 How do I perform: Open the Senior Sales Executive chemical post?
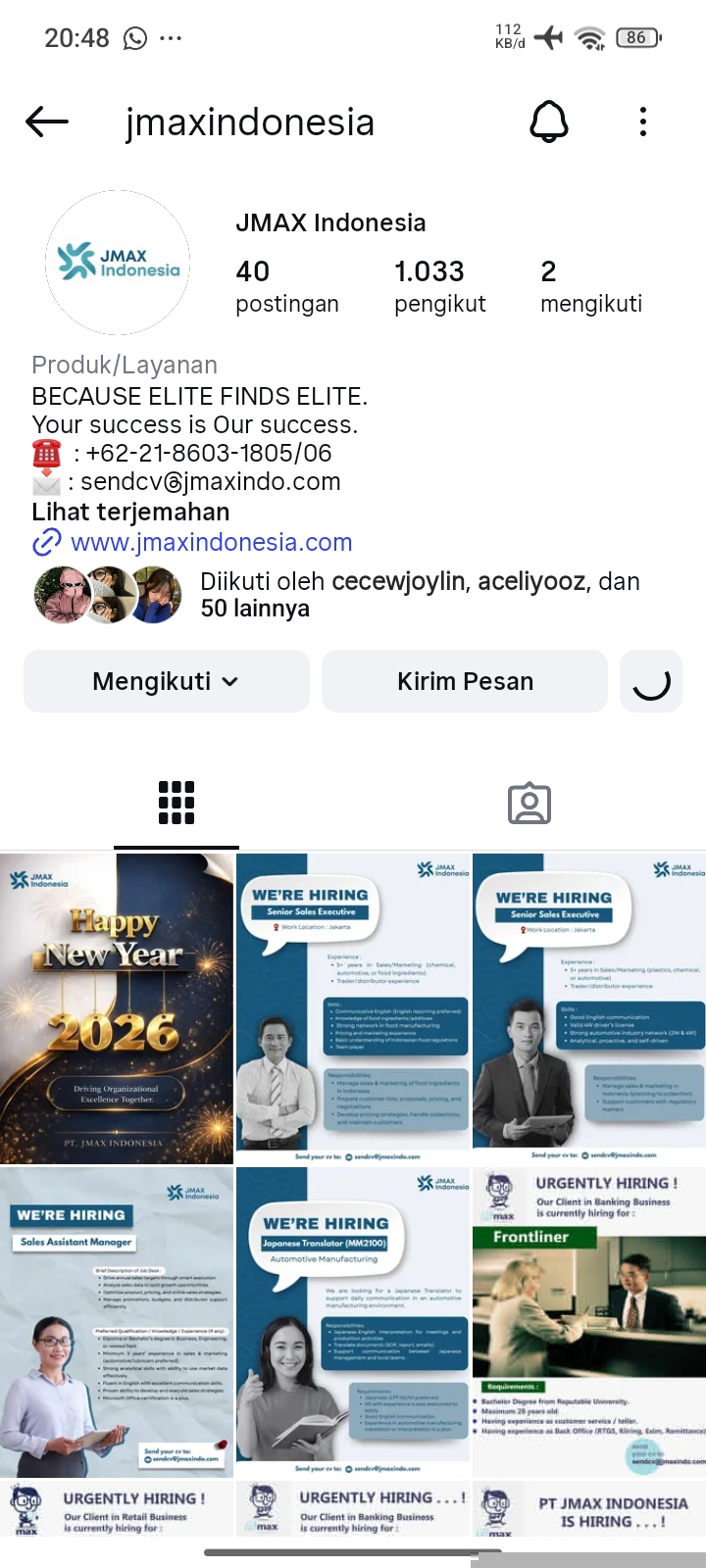pos(353,1008)
